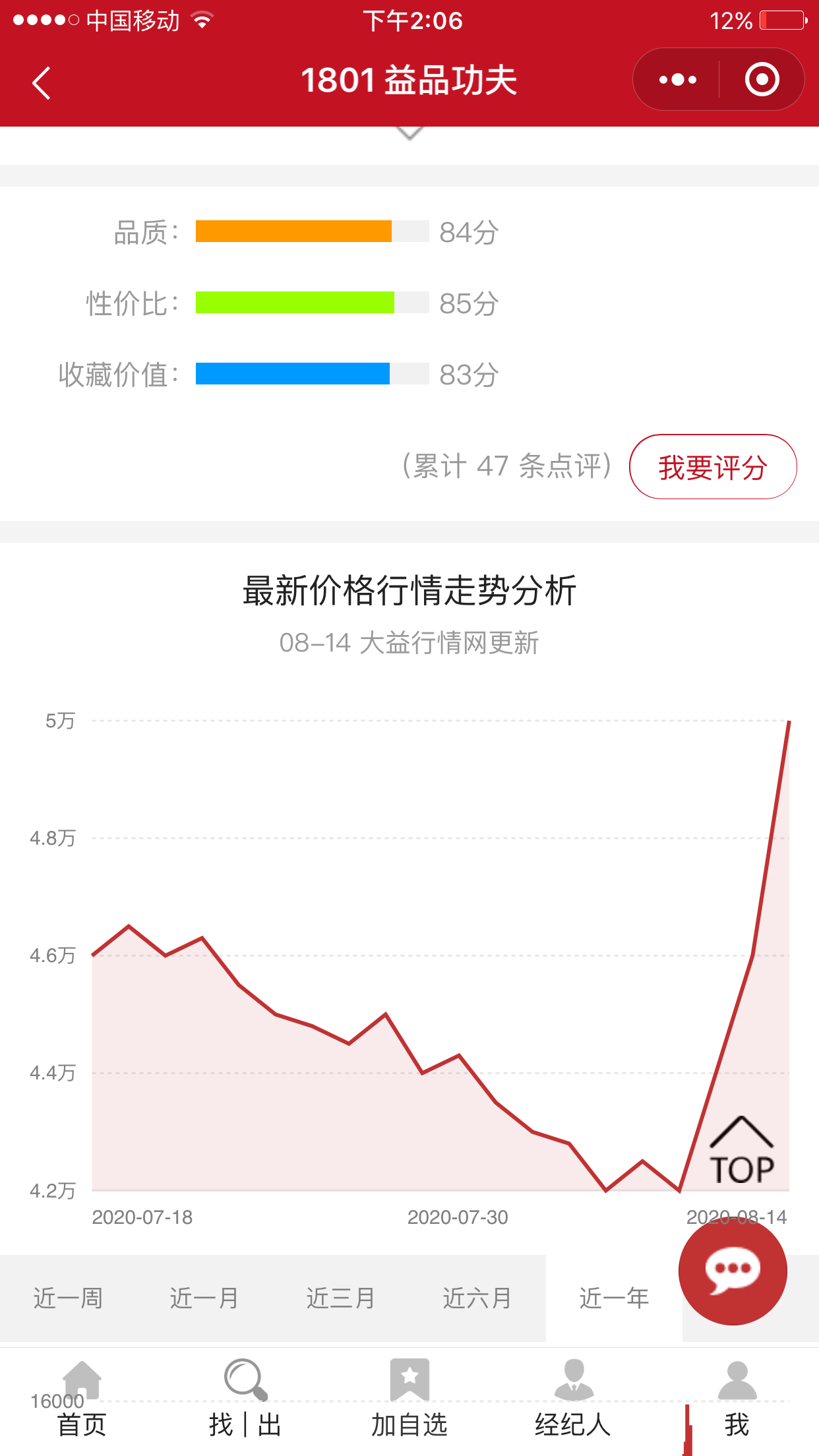The image size is (819, 1456).
Task: Open the mini program three-dot menu
Action: click(677, 80)
